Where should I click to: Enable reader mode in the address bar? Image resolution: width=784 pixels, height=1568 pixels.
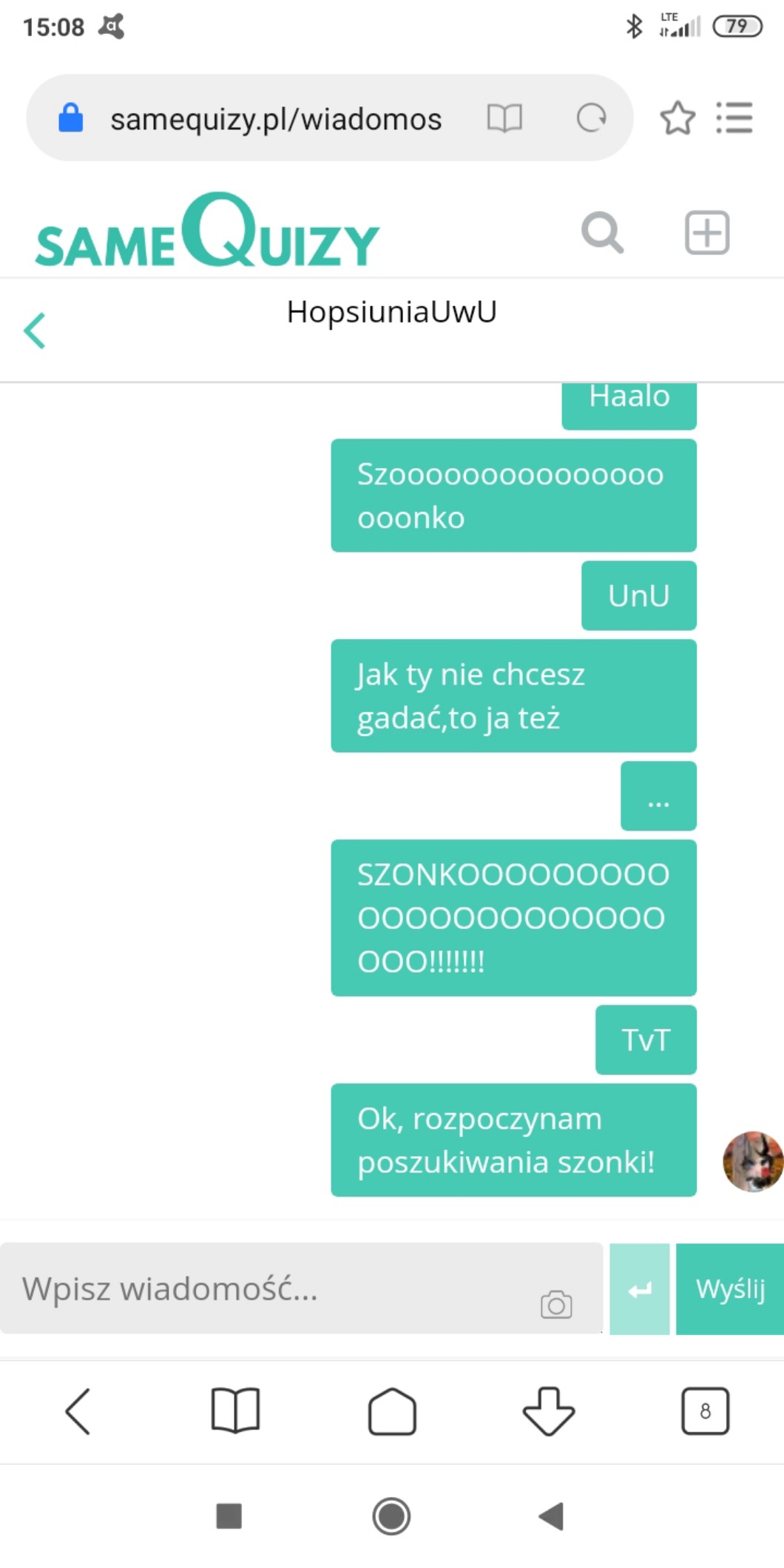504,118
